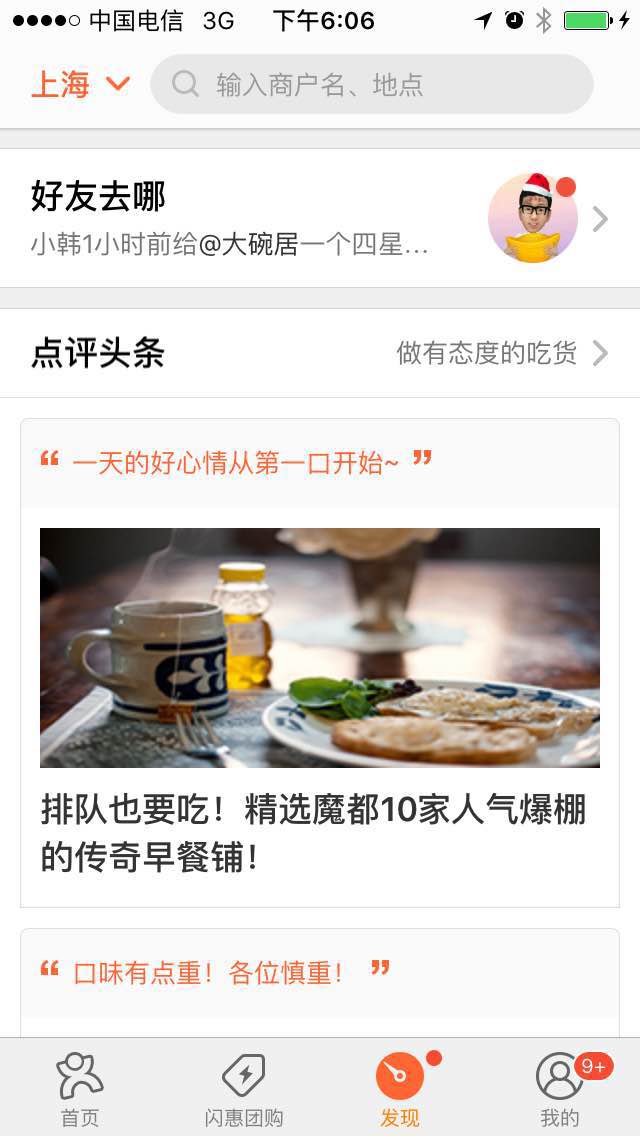Open the 好友去哪 friends activity row
This screenshot has width=640, height=1136.
[x=320, y=218]
